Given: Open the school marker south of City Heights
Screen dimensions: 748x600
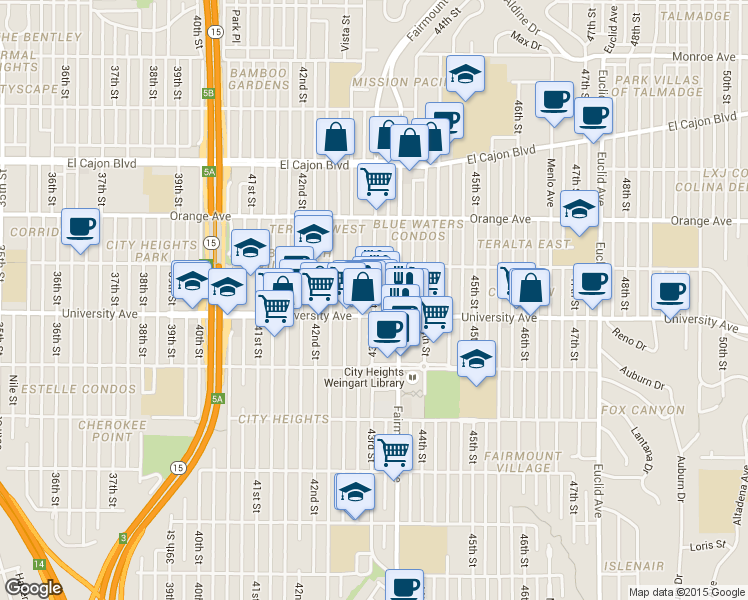Looking at the screenshot, I should pos(354,492).
